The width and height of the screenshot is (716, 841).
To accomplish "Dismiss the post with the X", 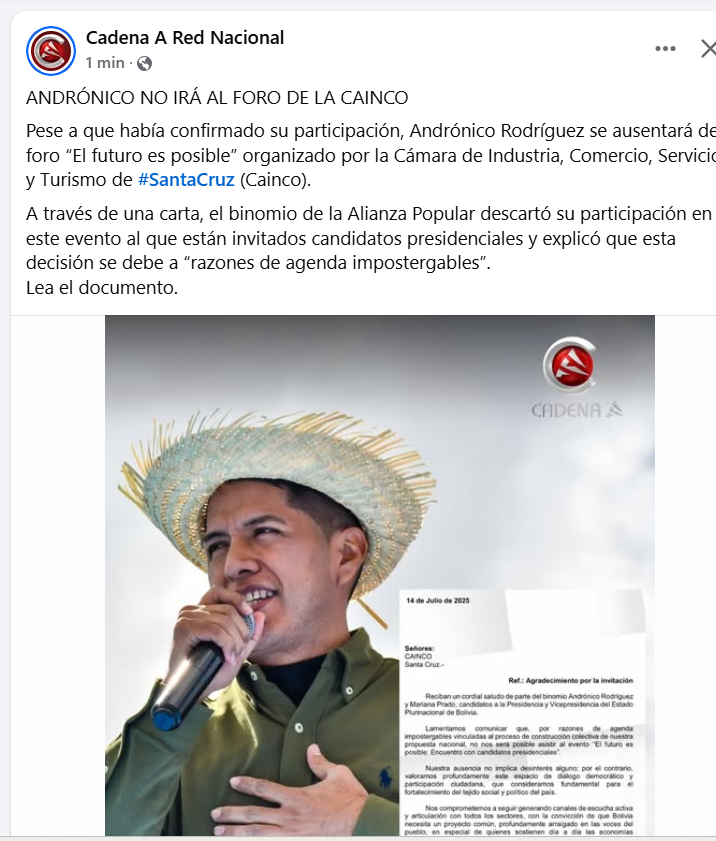I will pos(707,48).
